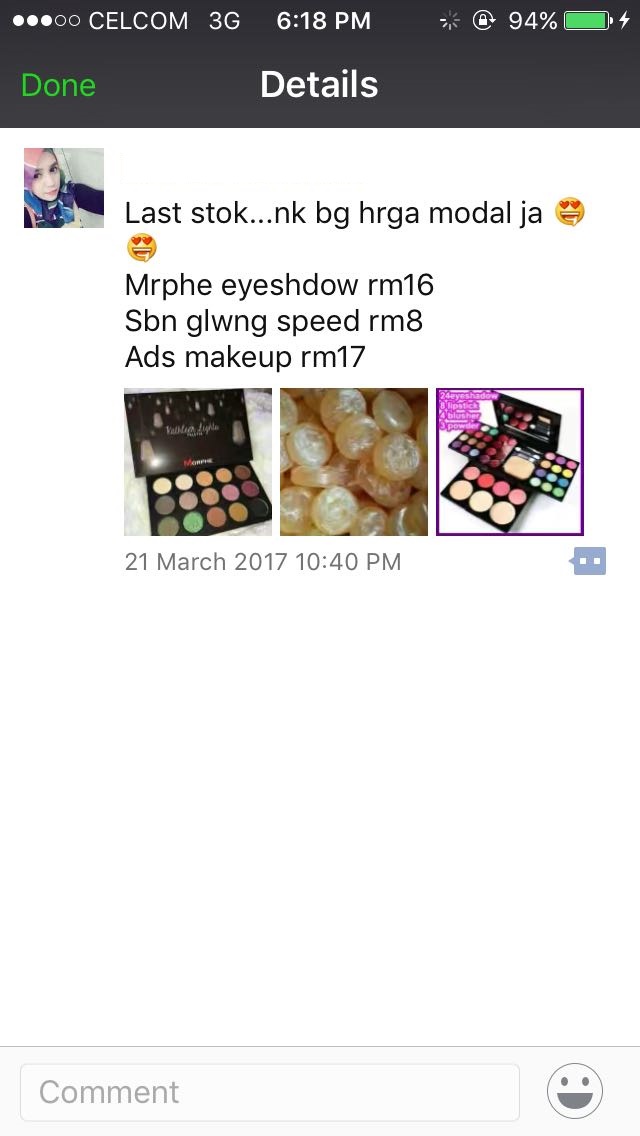Screen dimensions: 640x1136
Task: Focus the Comment text field
Action: pos(270,1091)
